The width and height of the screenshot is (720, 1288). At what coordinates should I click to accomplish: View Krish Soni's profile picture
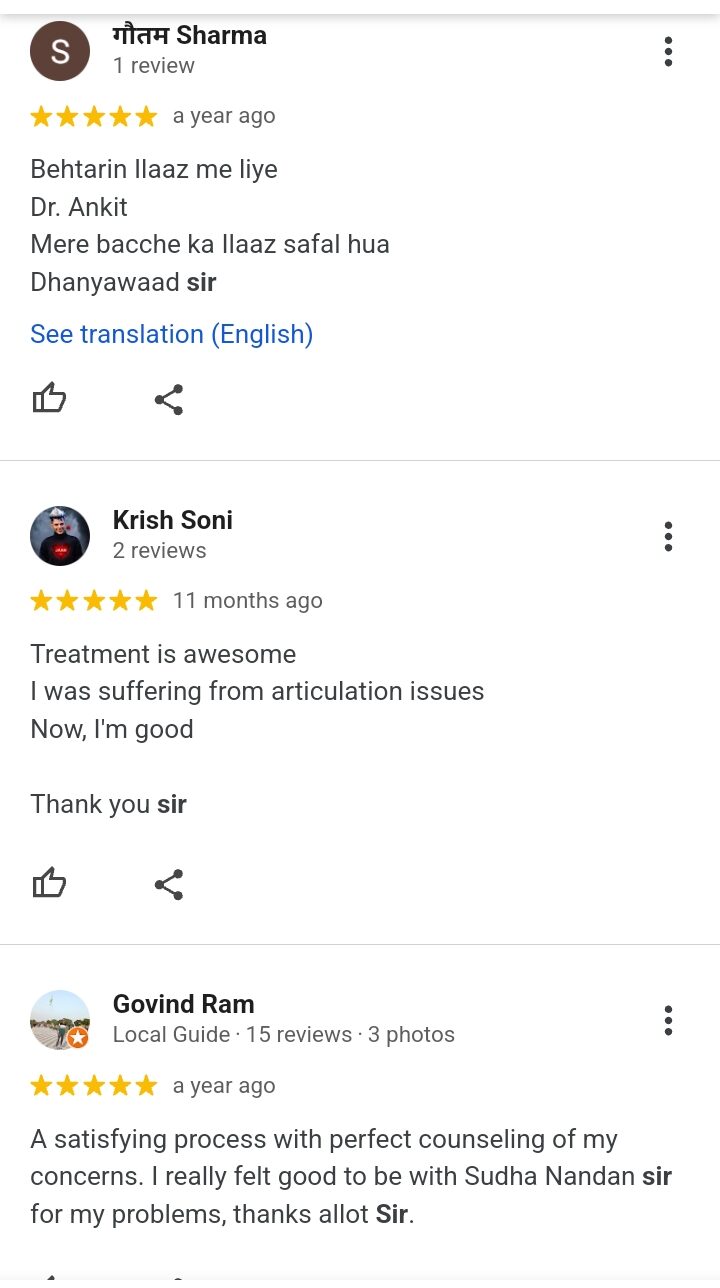point(60,536)
